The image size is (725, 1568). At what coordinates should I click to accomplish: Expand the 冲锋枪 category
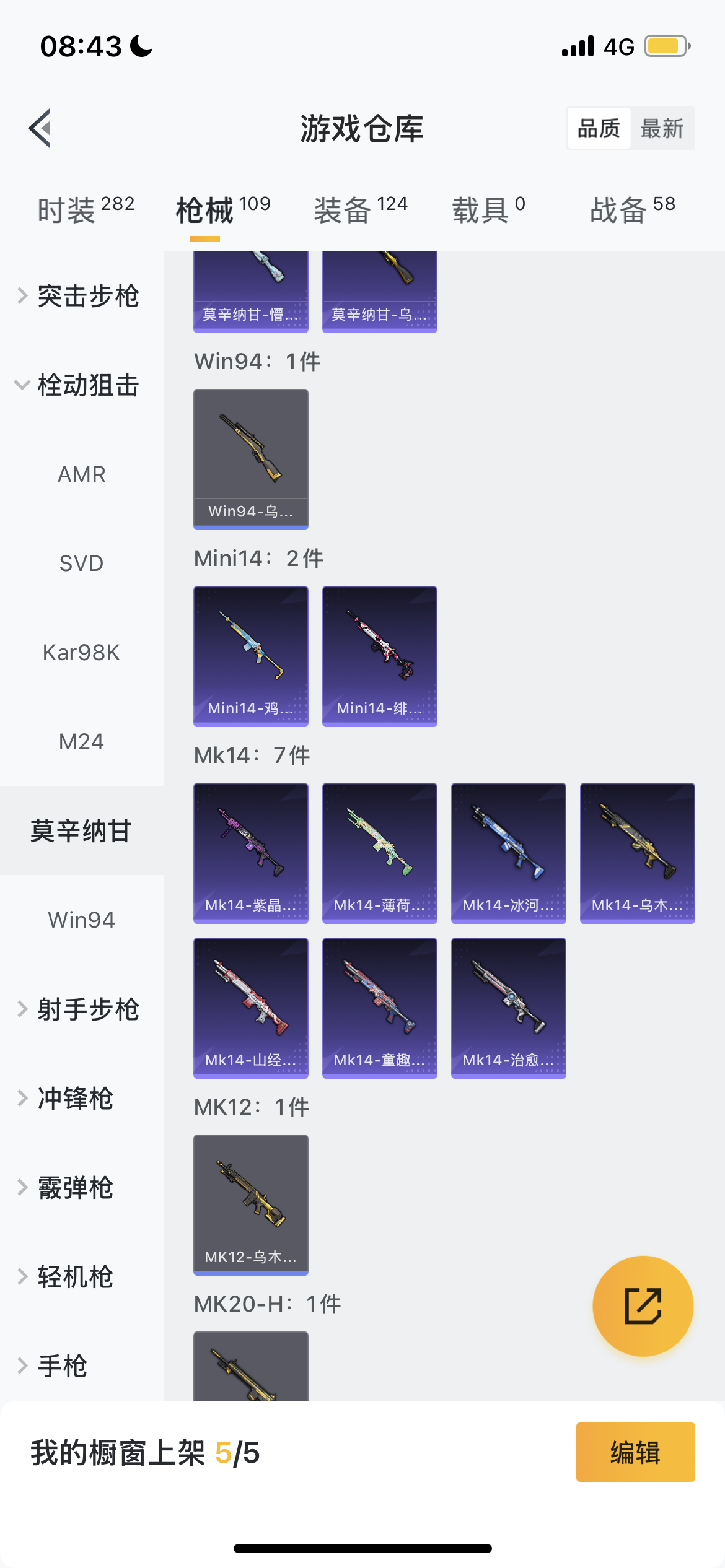tap(82, 1099)
